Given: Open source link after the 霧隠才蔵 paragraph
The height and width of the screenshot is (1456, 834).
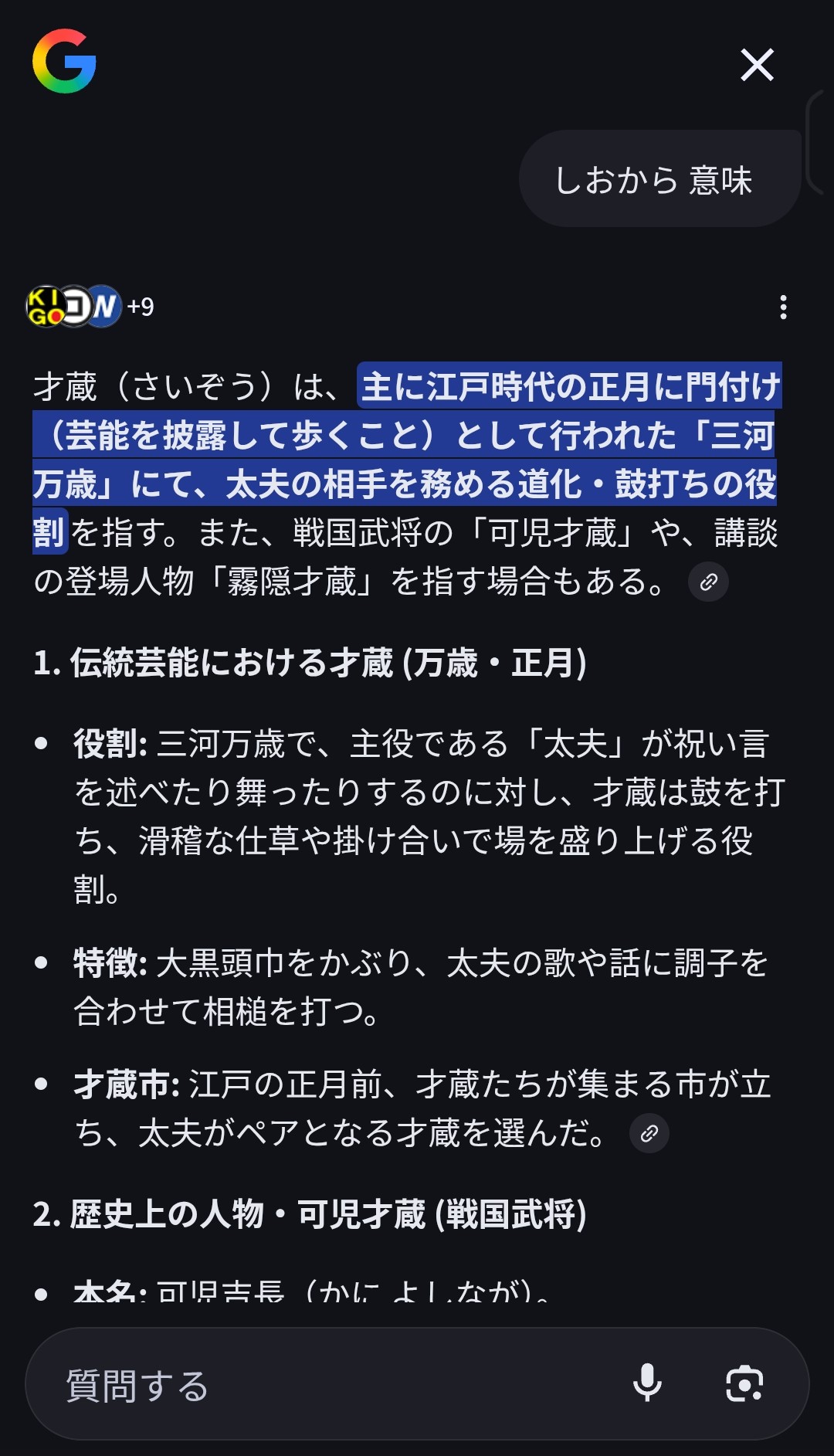Looking at the screenshot, I should point(708,582).
